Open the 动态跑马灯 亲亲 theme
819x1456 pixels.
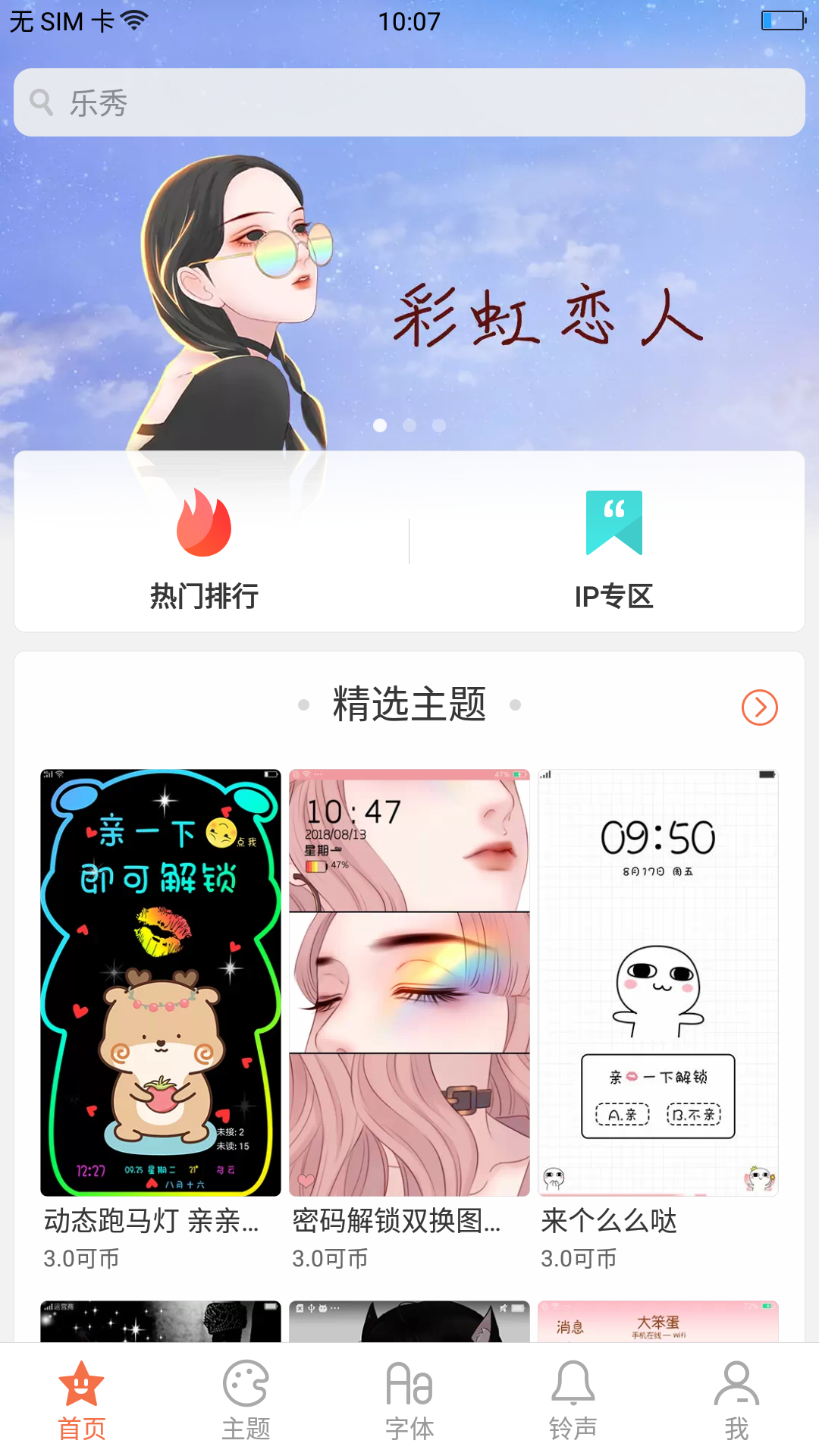[x=161, y=983]
